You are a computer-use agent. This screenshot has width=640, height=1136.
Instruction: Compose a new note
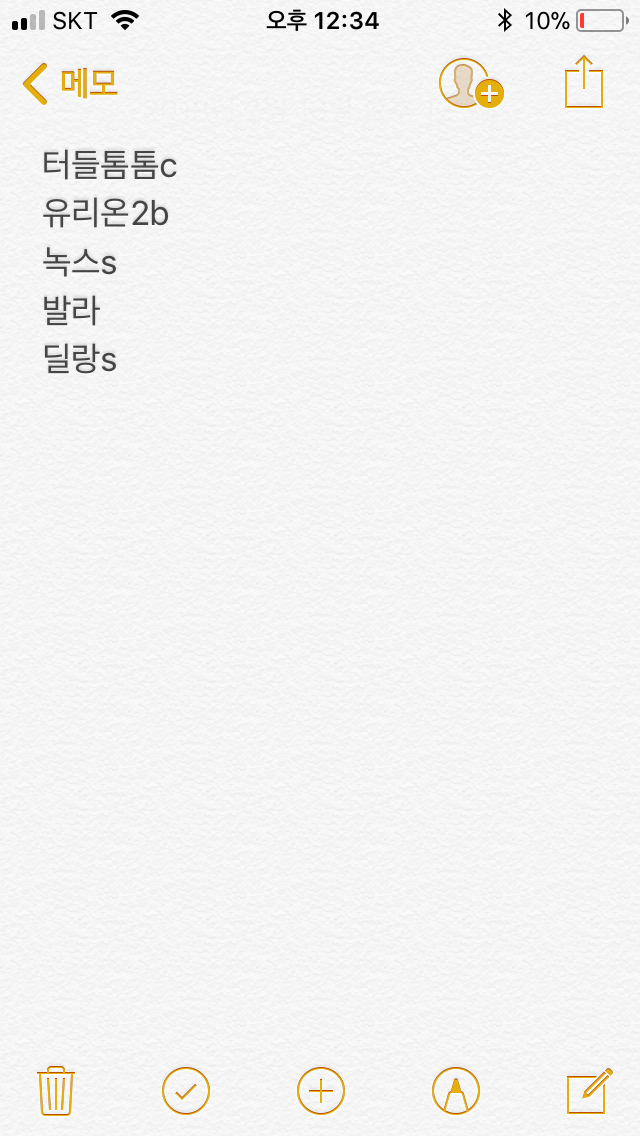[x=588, y=1090]
